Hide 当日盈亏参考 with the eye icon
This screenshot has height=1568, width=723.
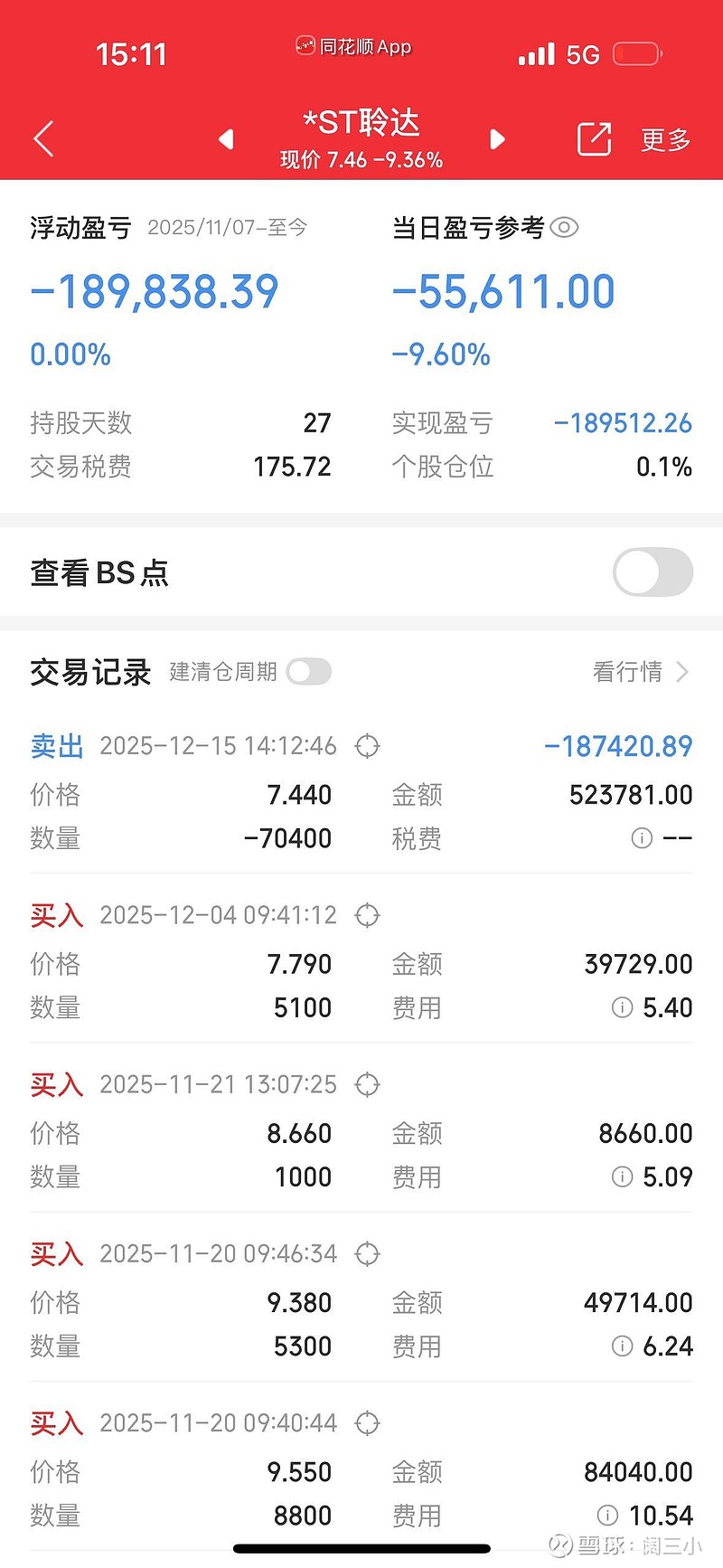click(564, 228)
